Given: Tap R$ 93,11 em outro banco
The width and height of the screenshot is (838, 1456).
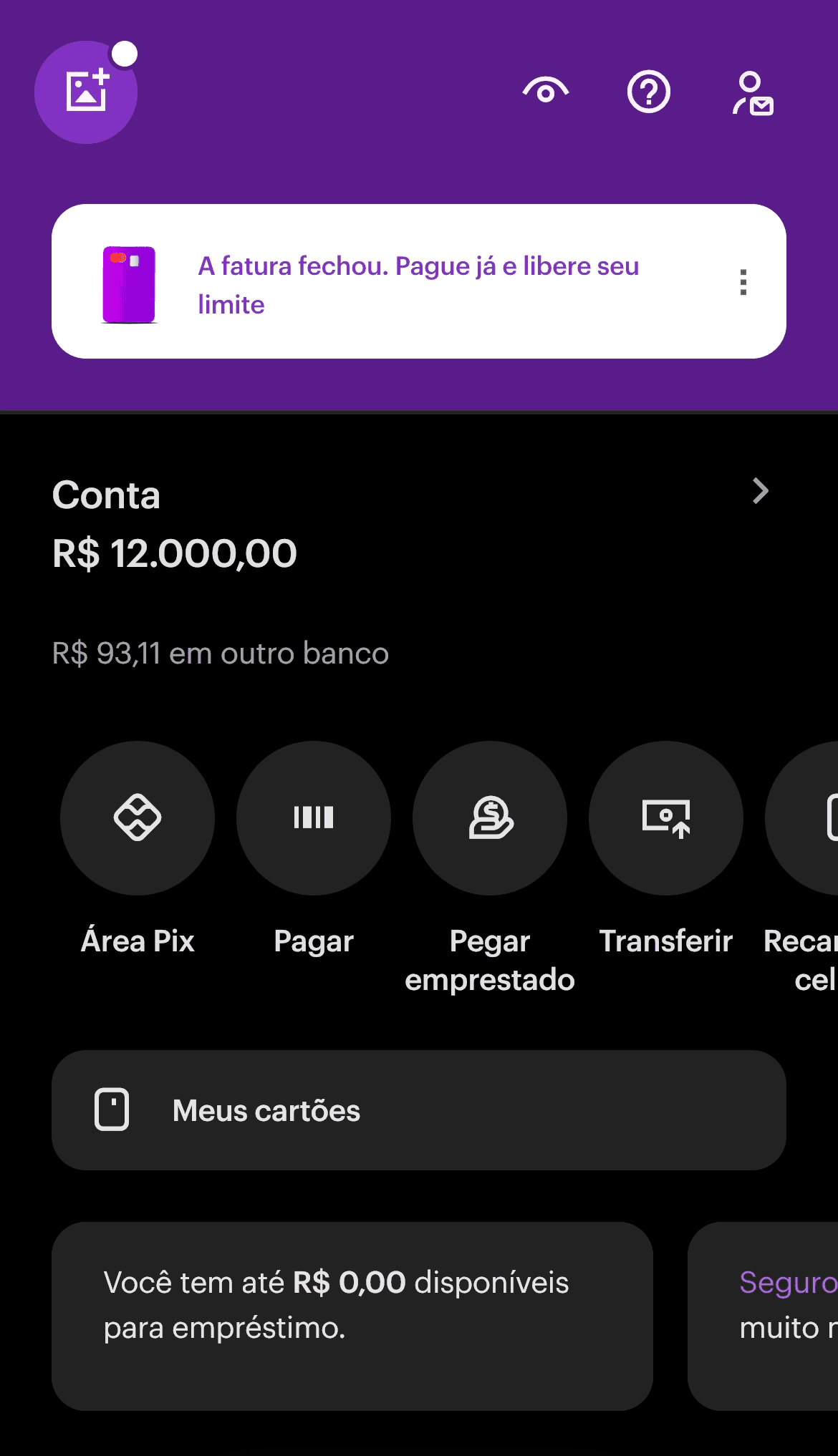Looking at the screenshot, I should (x=220, y=653).
